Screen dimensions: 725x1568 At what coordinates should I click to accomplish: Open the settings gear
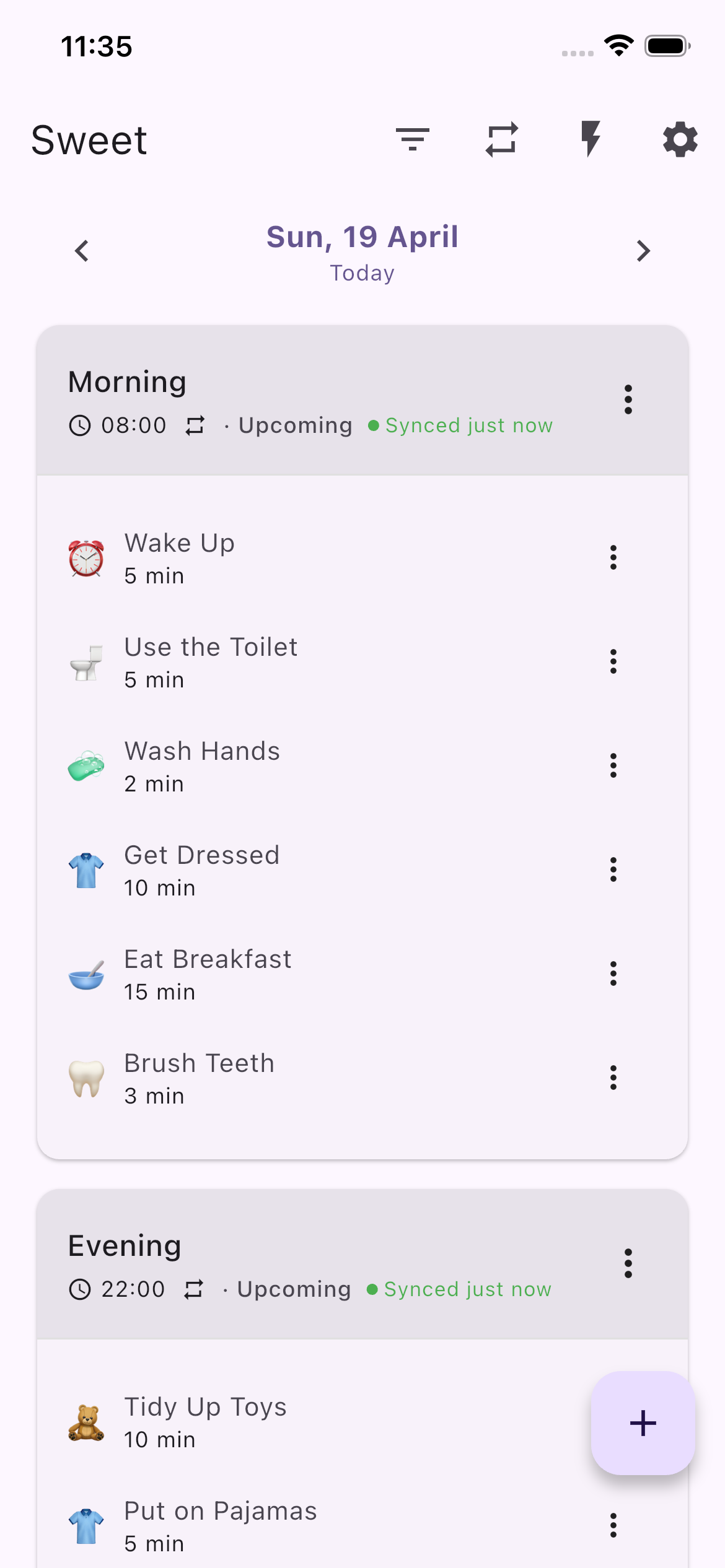680,139
